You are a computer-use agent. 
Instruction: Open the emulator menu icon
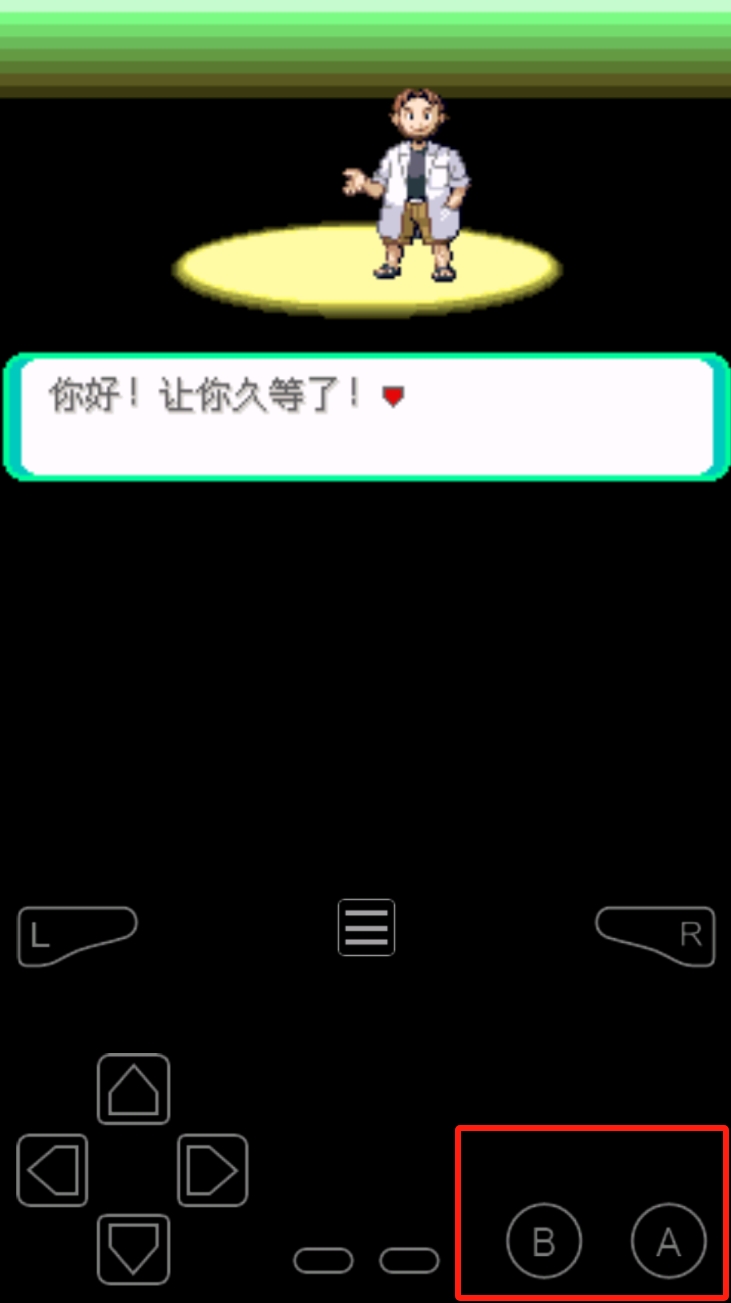tap(366, 927)
